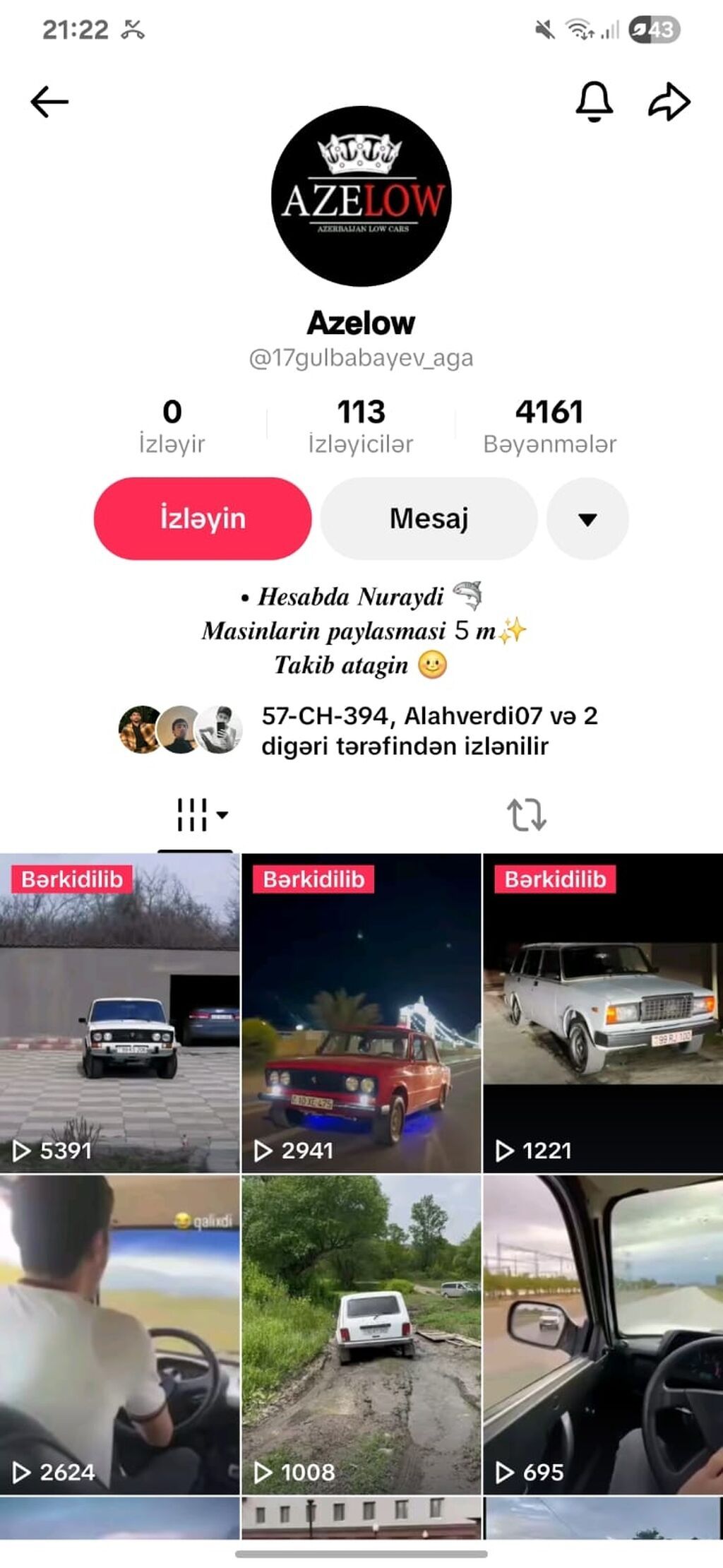The width and height of the screenshot is (723, 1568).
Task: Watch the pinned video with 1221 views
Action: click(603, 1013)
